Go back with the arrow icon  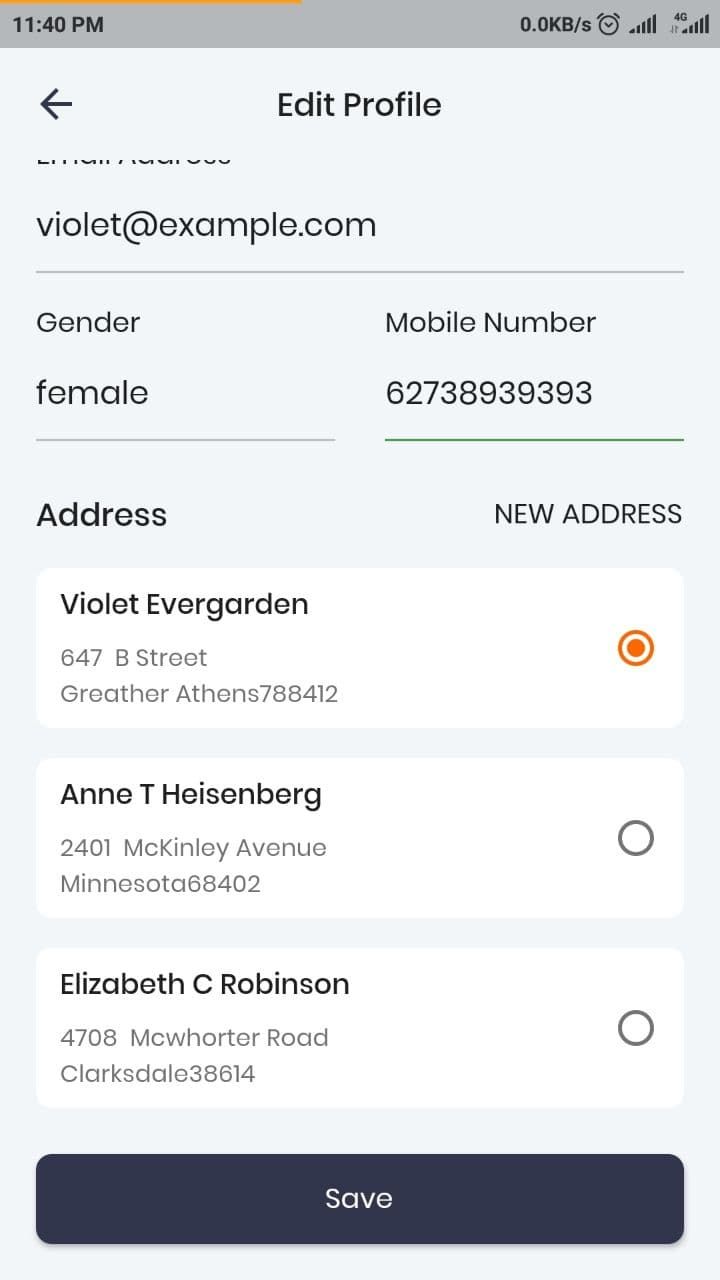point(56,104)
